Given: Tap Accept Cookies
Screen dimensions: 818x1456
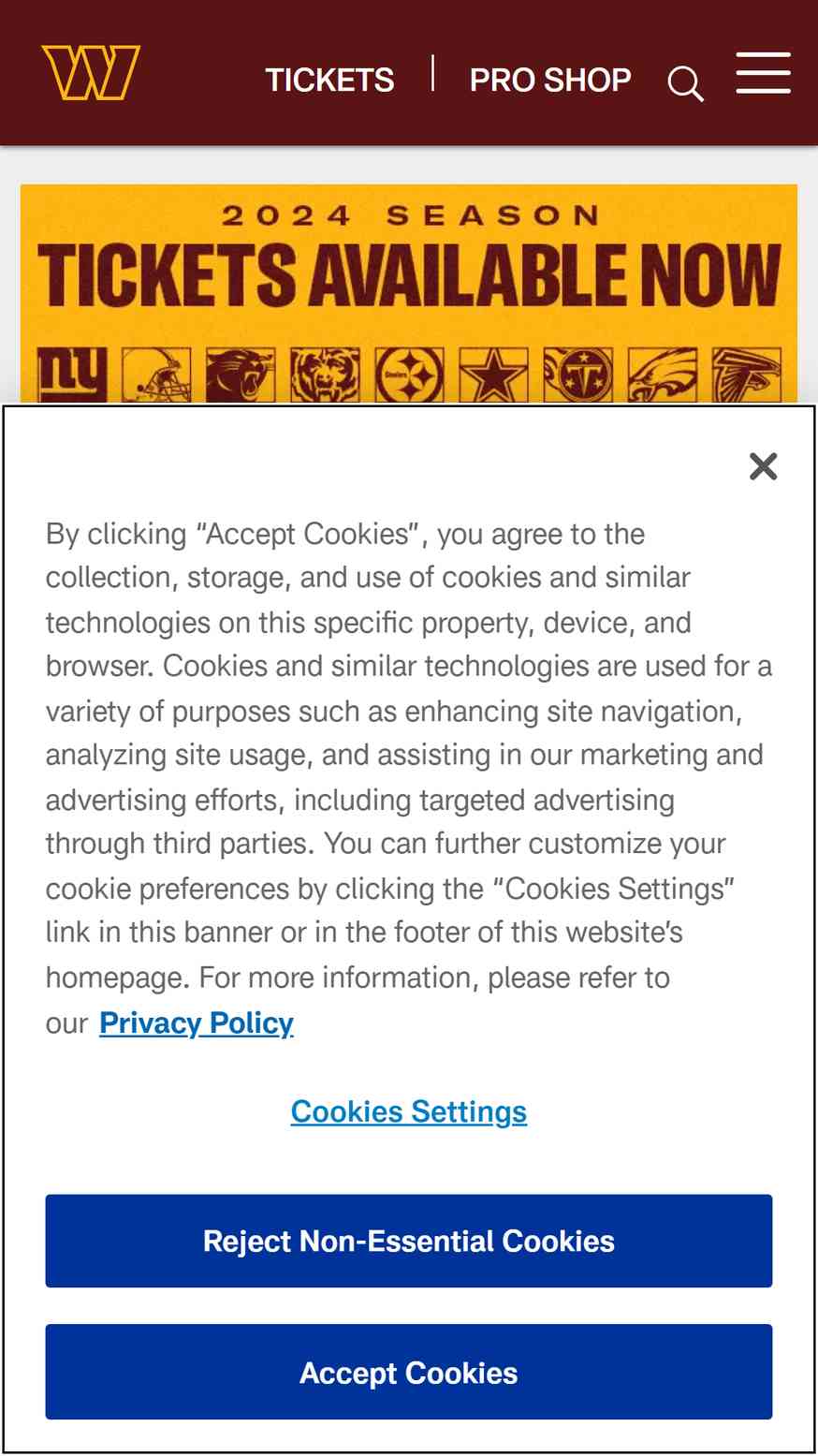Looking at the screenshot, I should coord(409,1372).
